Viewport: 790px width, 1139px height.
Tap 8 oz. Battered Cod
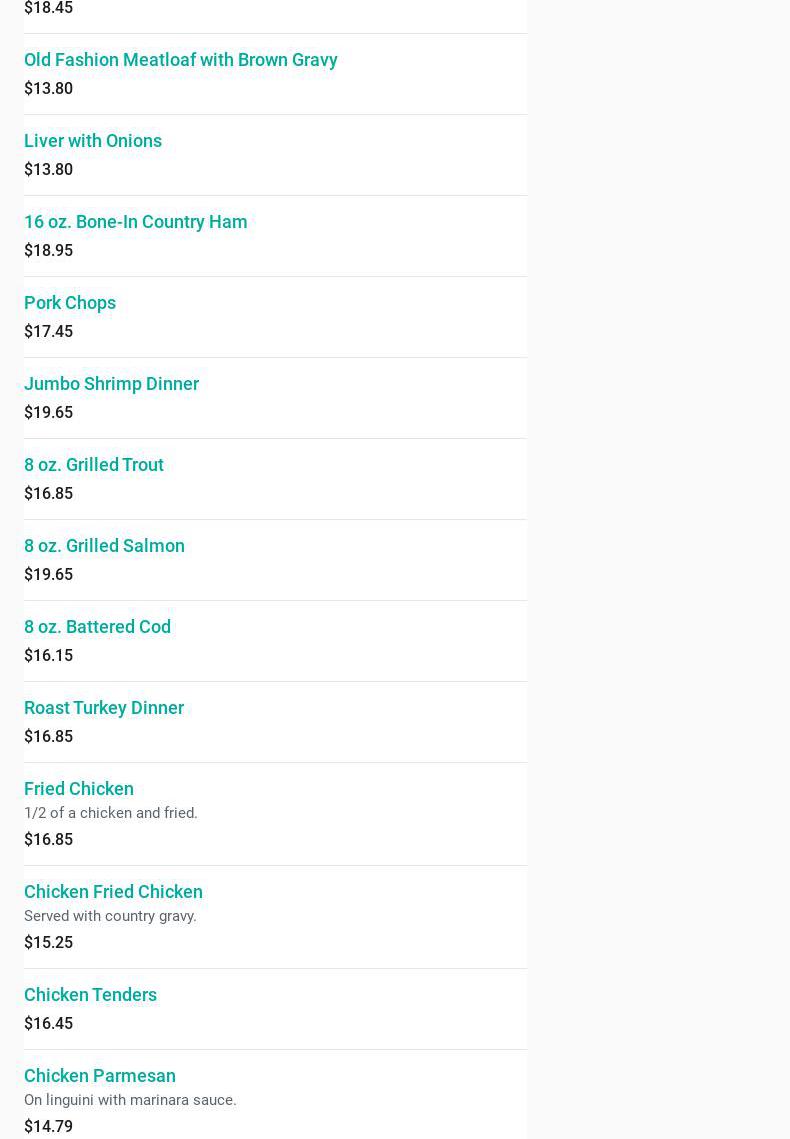[x=97, y=627]
